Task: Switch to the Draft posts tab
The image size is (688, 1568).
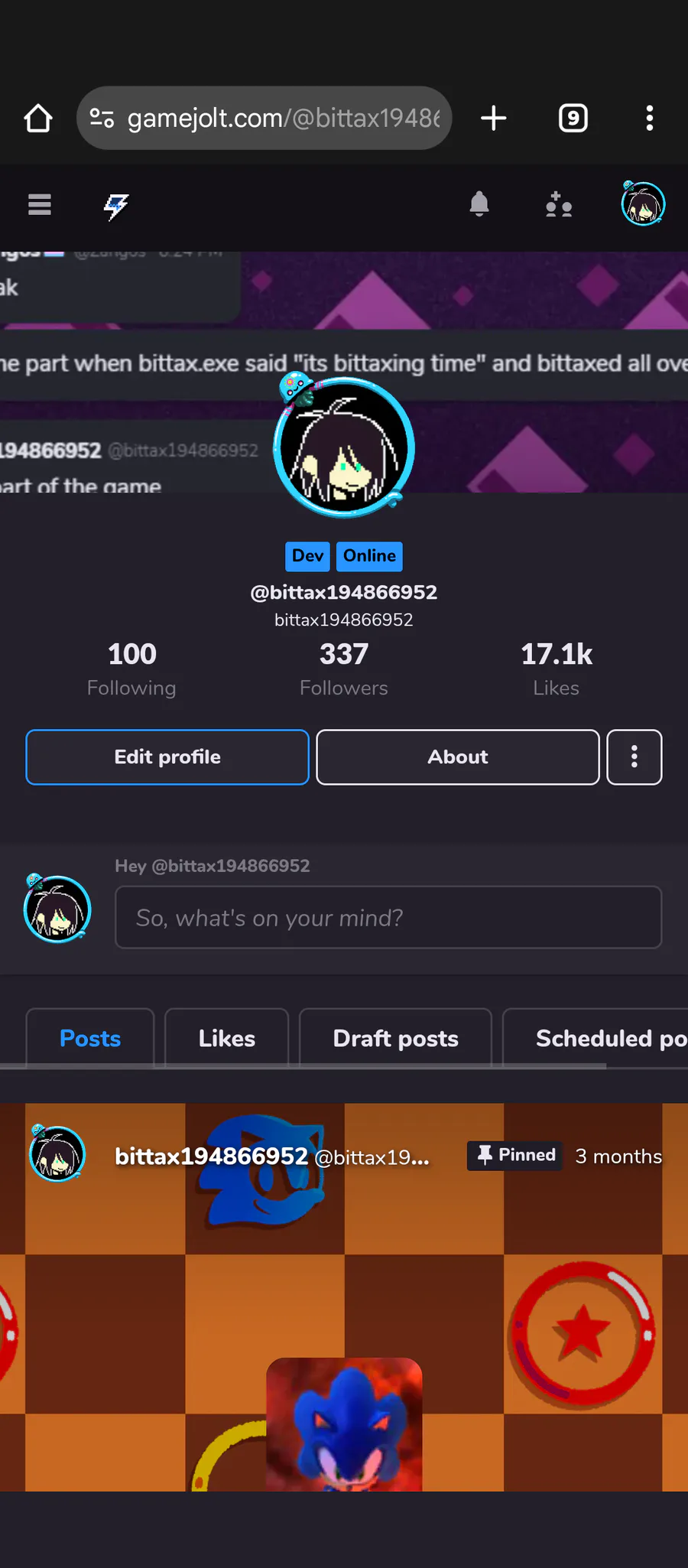Action: (x=395, y=1038)
